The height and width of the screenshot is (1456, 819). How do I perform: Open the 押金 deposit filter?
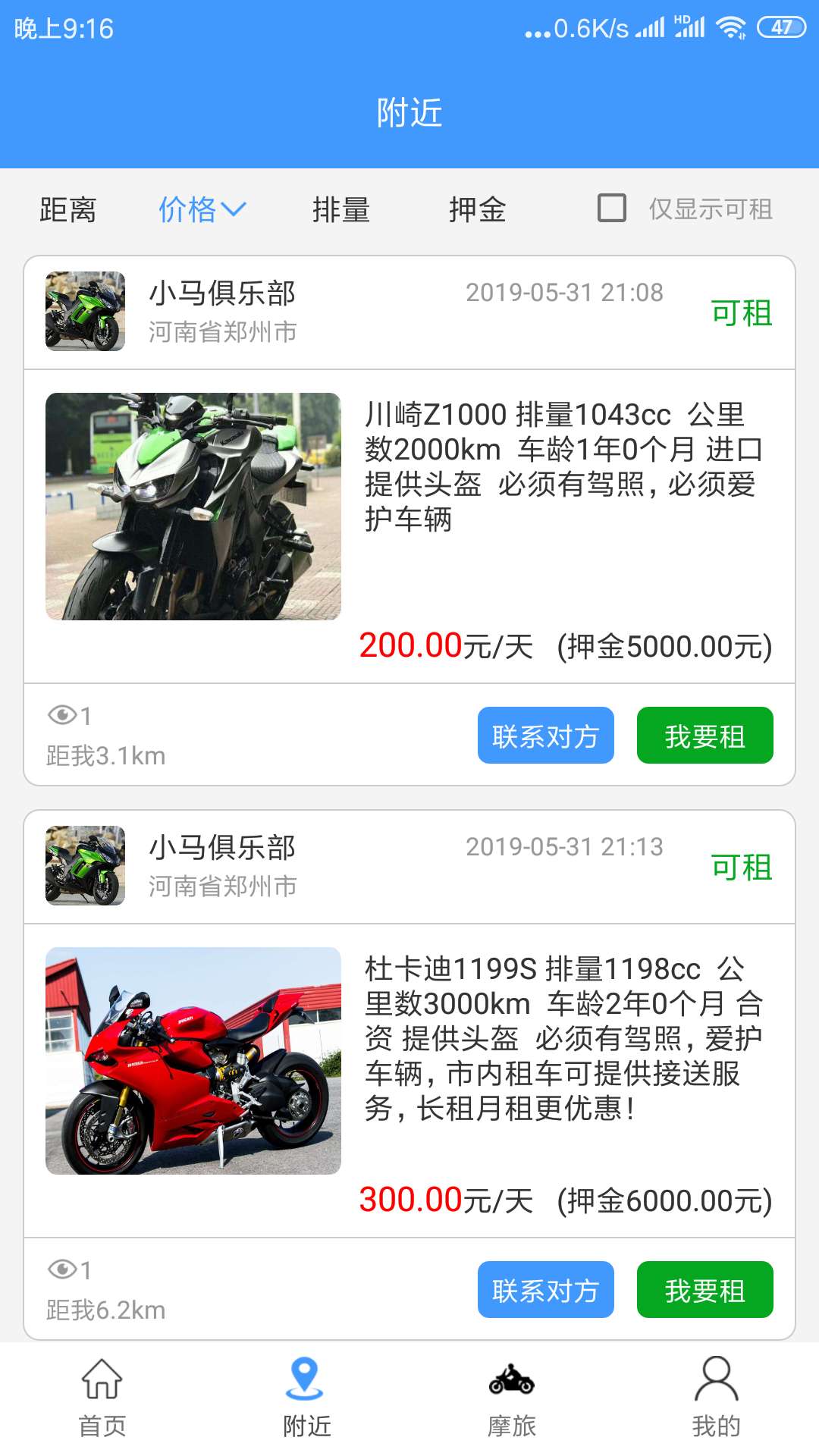coord(479,209)
